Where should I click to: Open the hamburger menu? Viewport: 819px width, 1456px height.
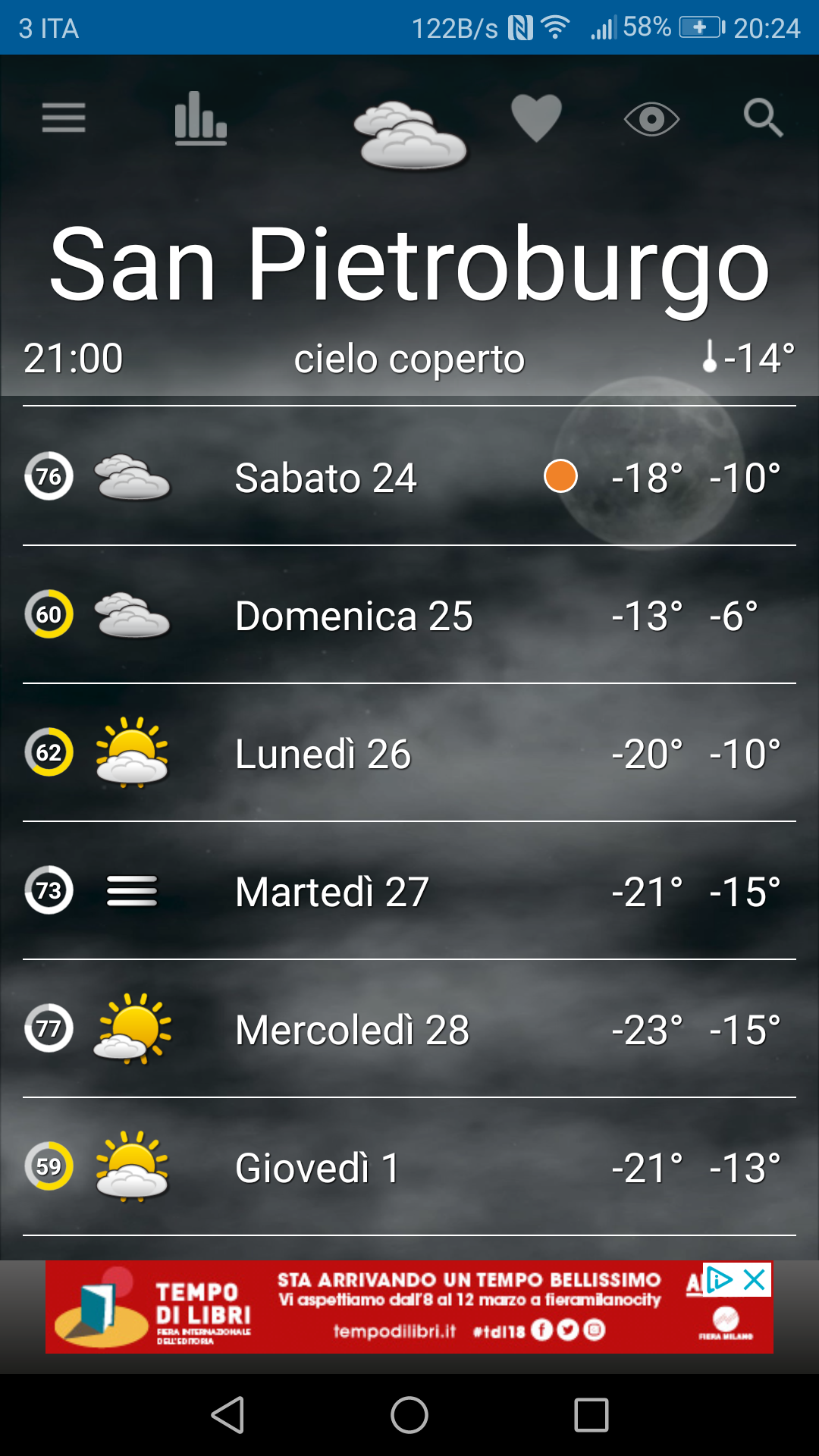(x=64, y=118)
